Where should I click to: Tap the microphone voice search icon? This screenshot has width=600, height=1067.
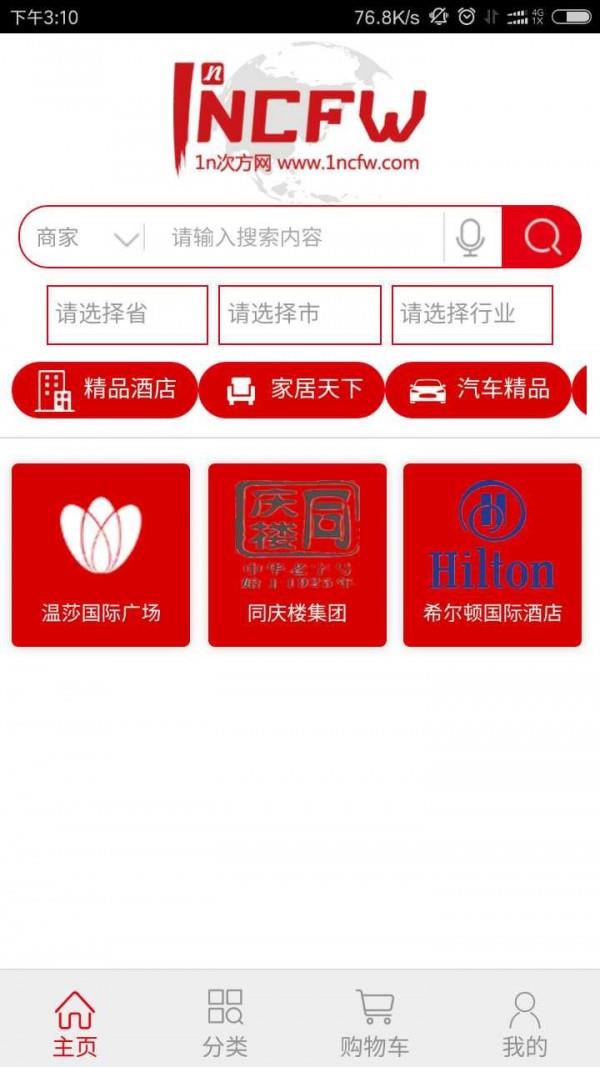point(470,237)
